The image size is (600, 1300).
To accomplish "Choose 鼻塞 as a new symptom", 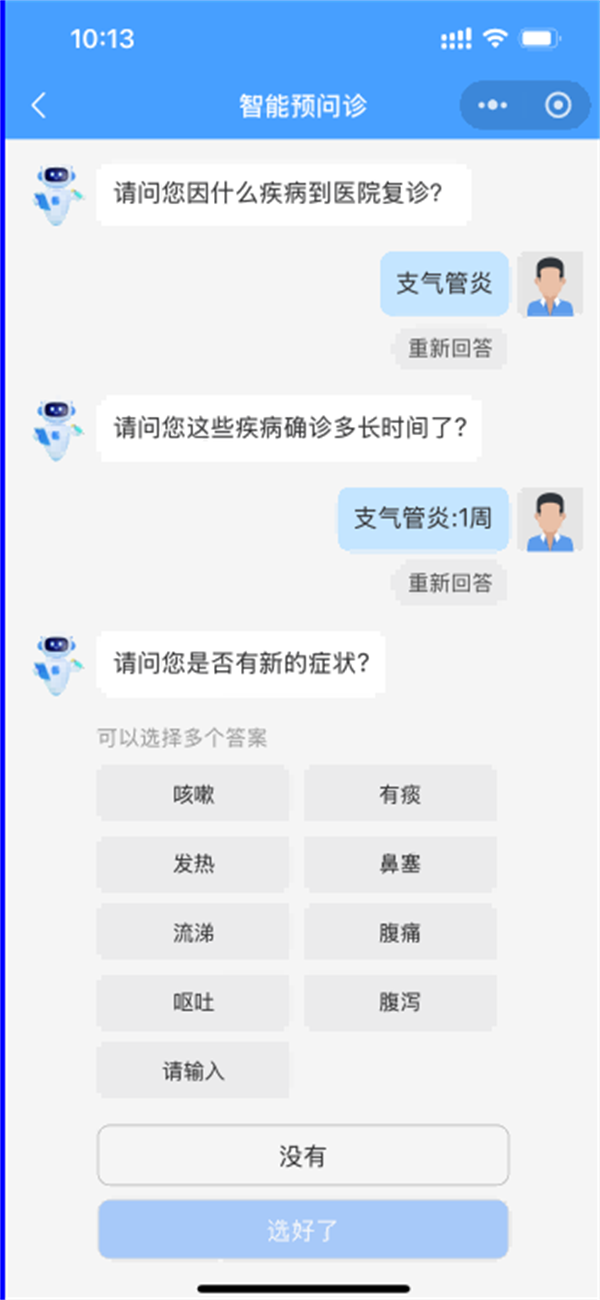I will (x=400, y=864).
